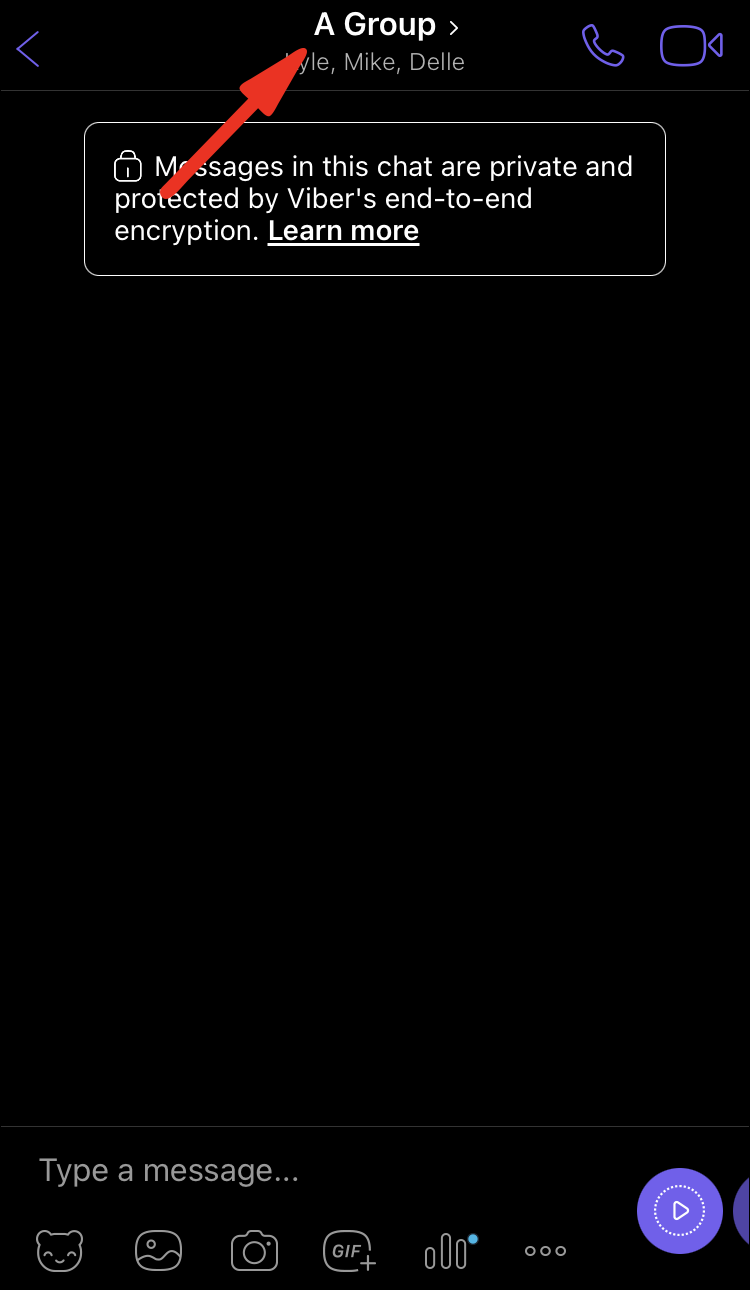Go back to the chats list
Image resolution: width=750 pixels, height=1290 pixels.
(x=28, y=48)
